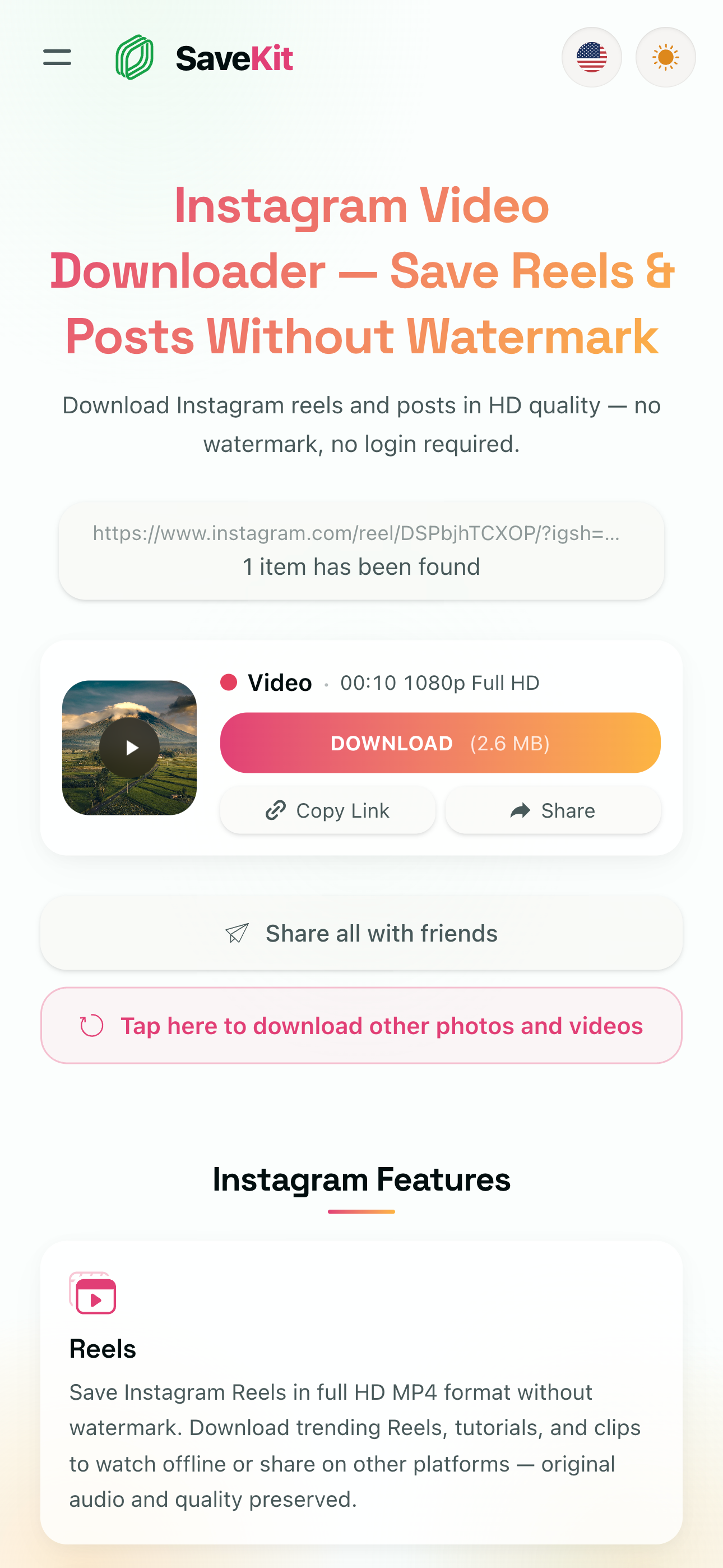Click the red dot beside the Video label

pyautogui.click(x=229, y=682)
